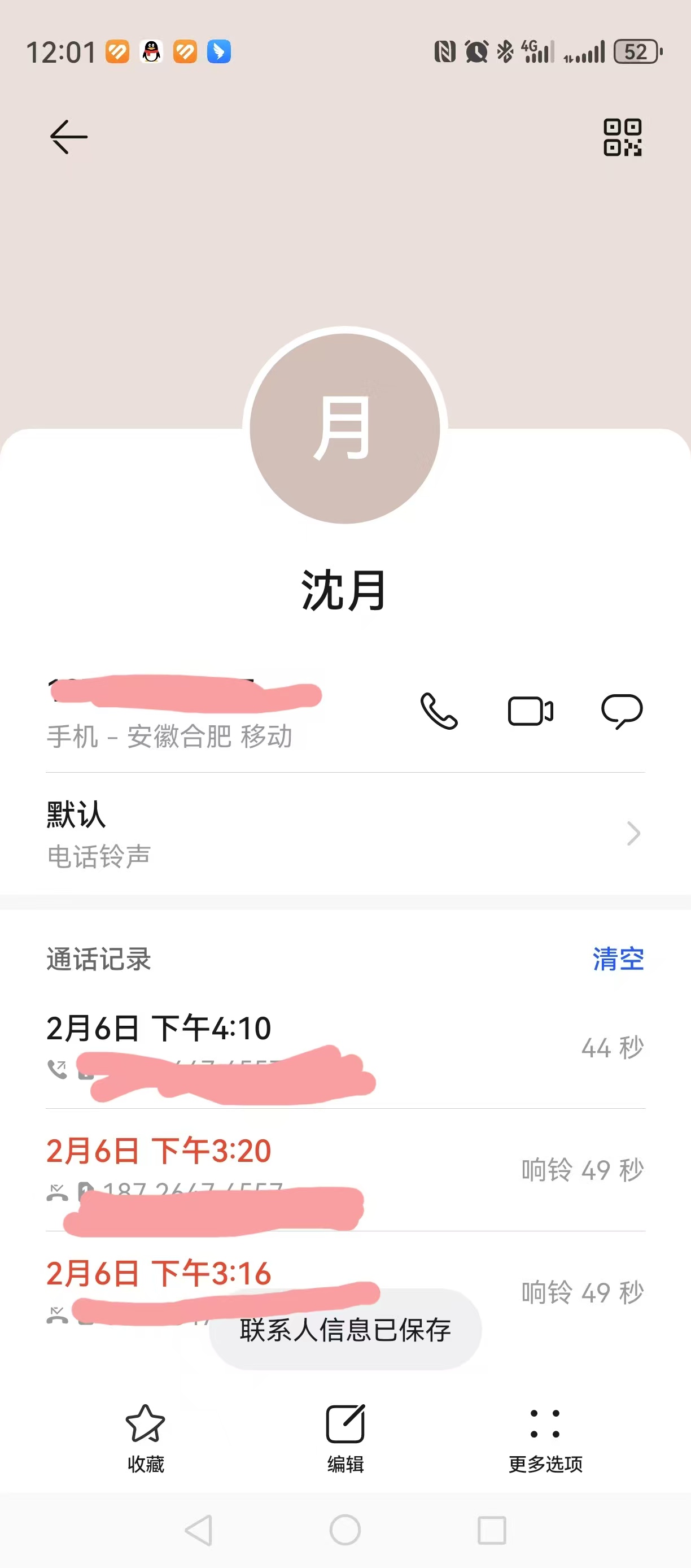Go back using the top arrow
The image size is (691, 1568).
click(x=69, y=136)
